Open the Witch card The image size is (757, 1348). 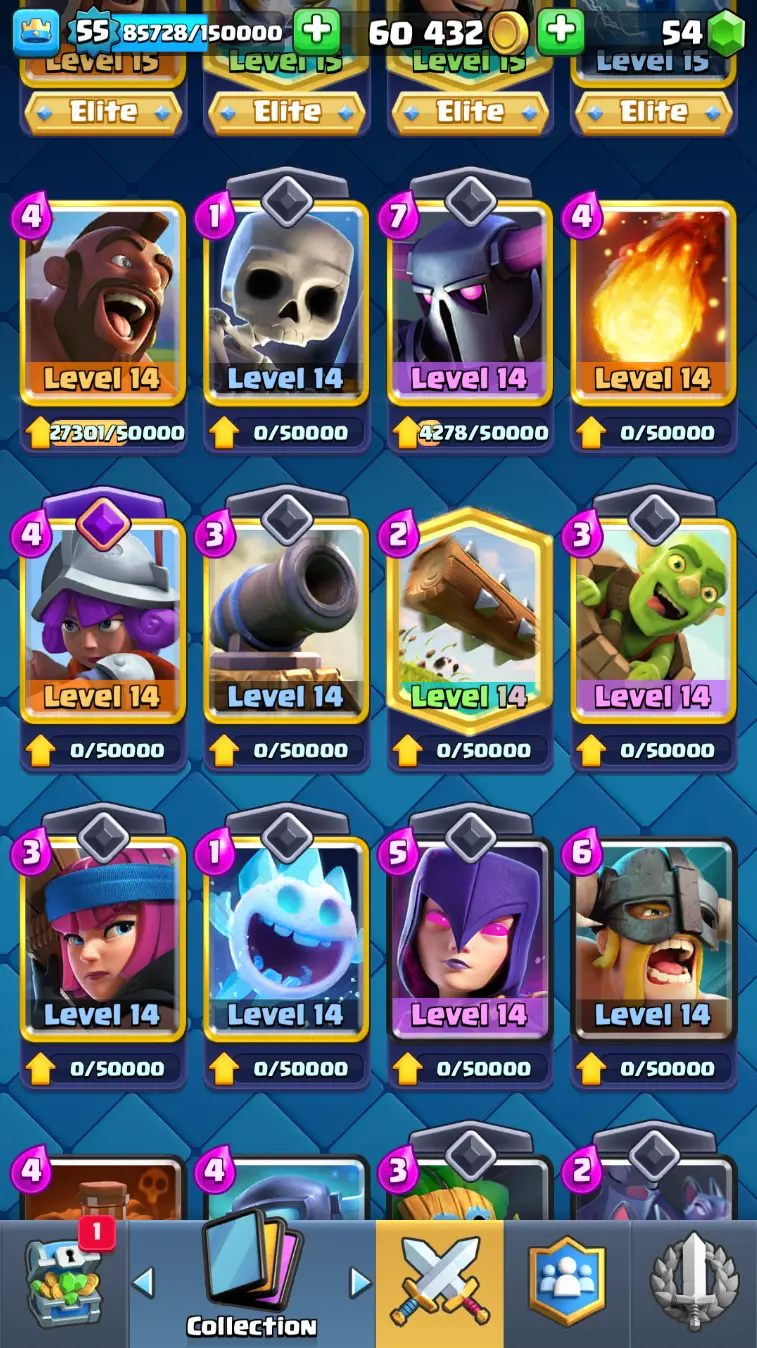pyautogui.click(x=470, y=936)
